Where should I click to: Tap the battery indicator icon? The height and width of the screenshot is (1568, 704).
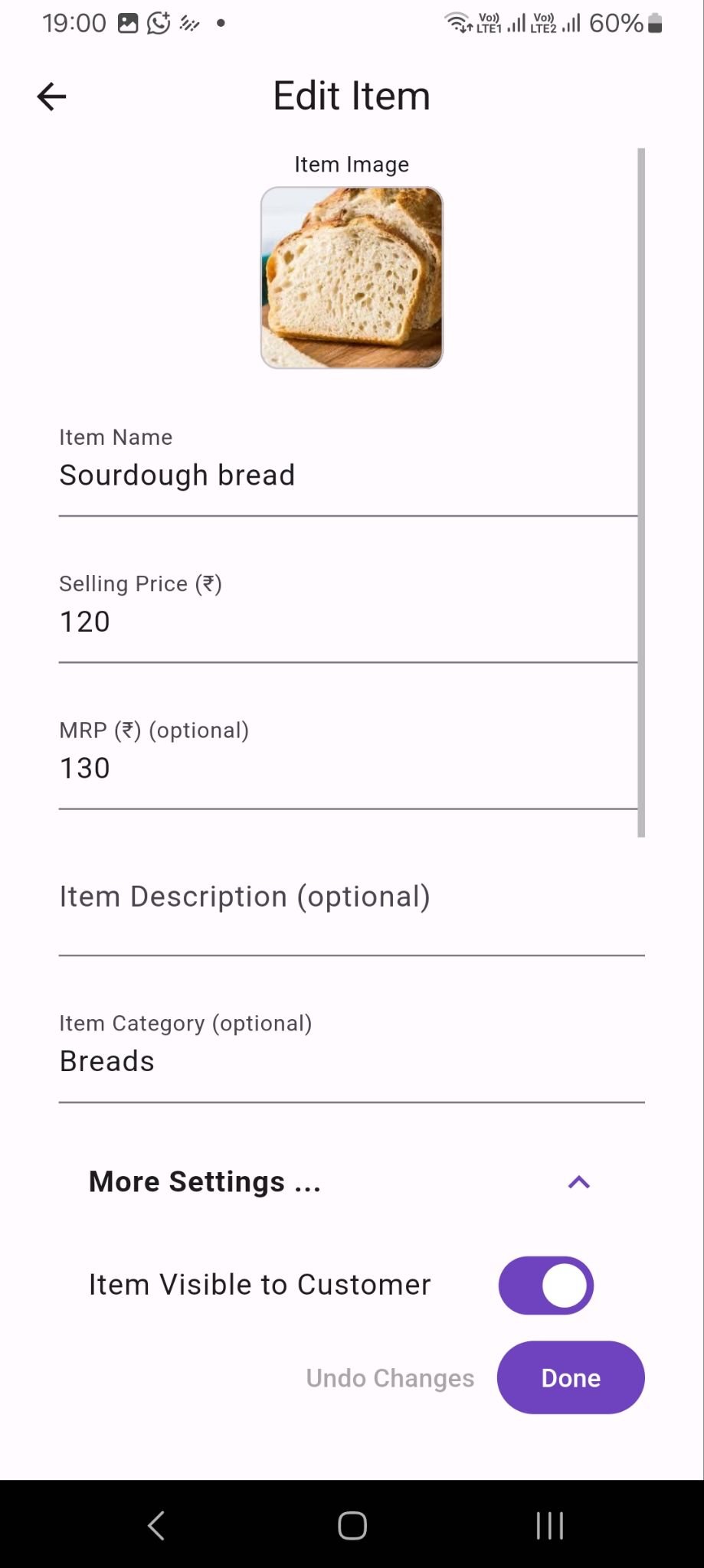click(656, 23)
